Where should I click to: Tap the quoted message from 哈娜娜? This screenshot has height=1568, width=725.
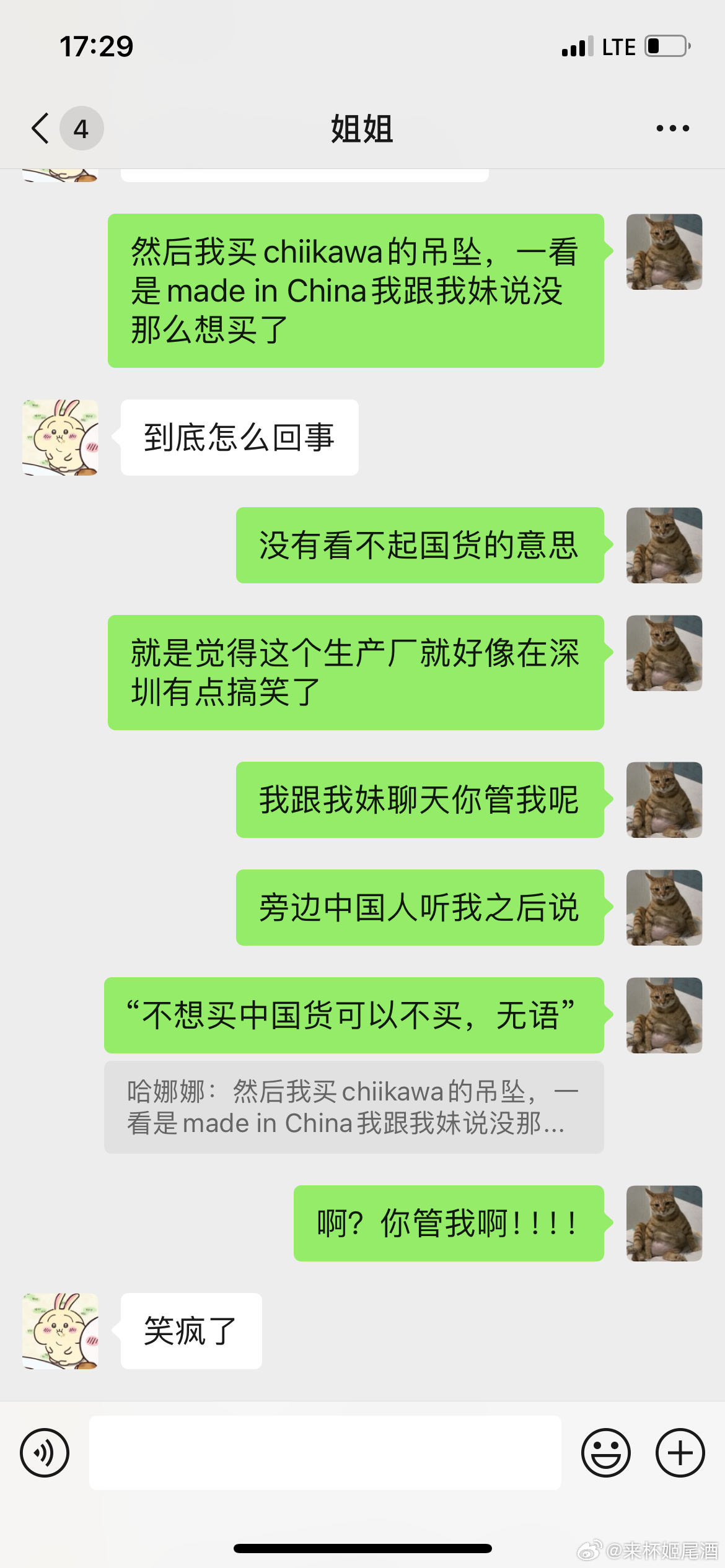tap(354, 1107)
